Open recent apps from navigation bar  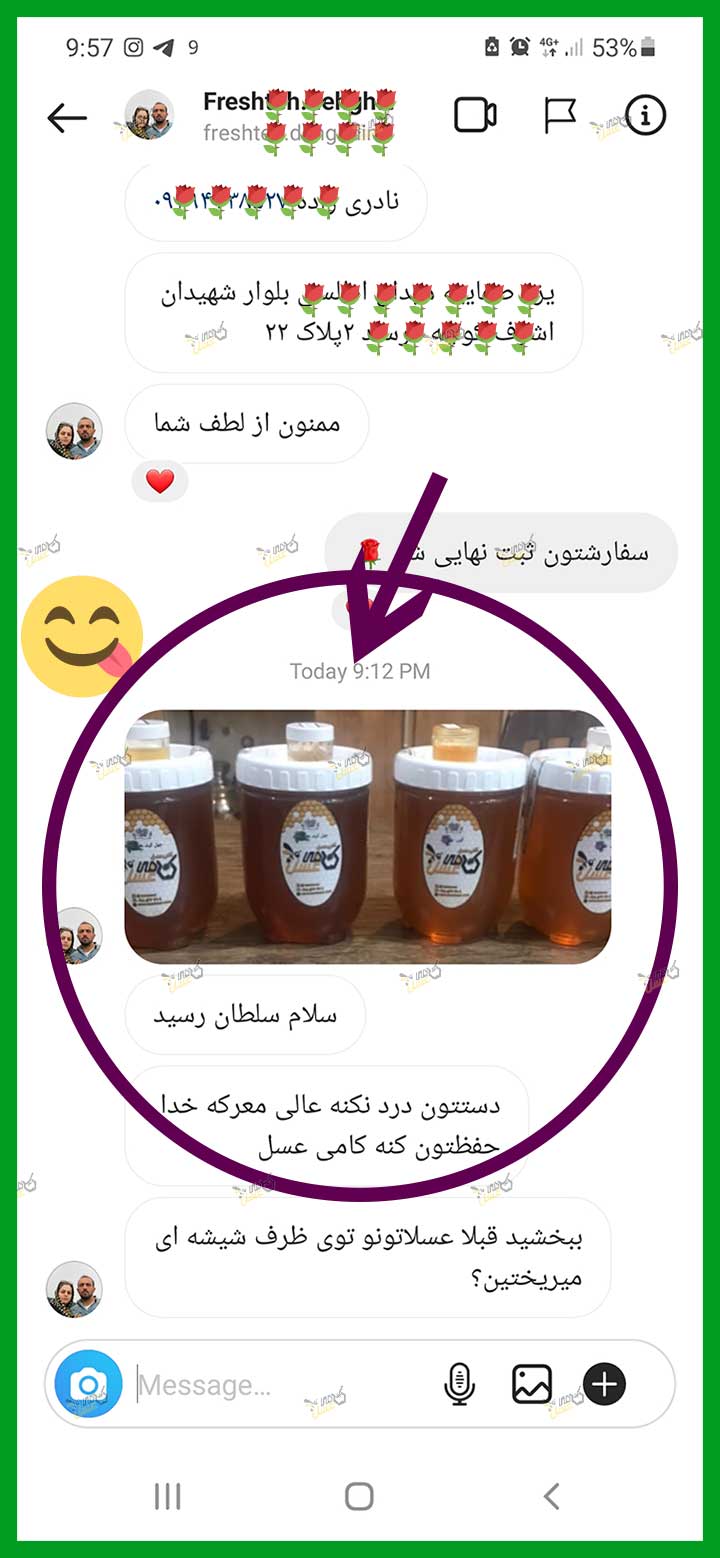point(167,1496)
